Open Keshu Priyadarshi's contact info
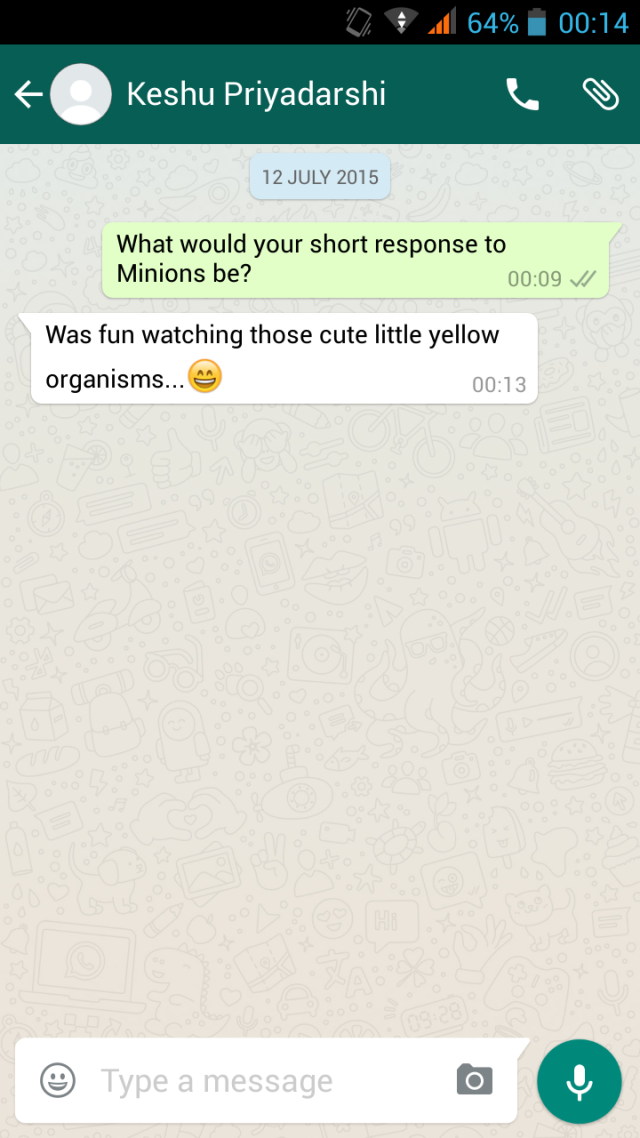This screenshot has width=640, height=1138. 256,95
